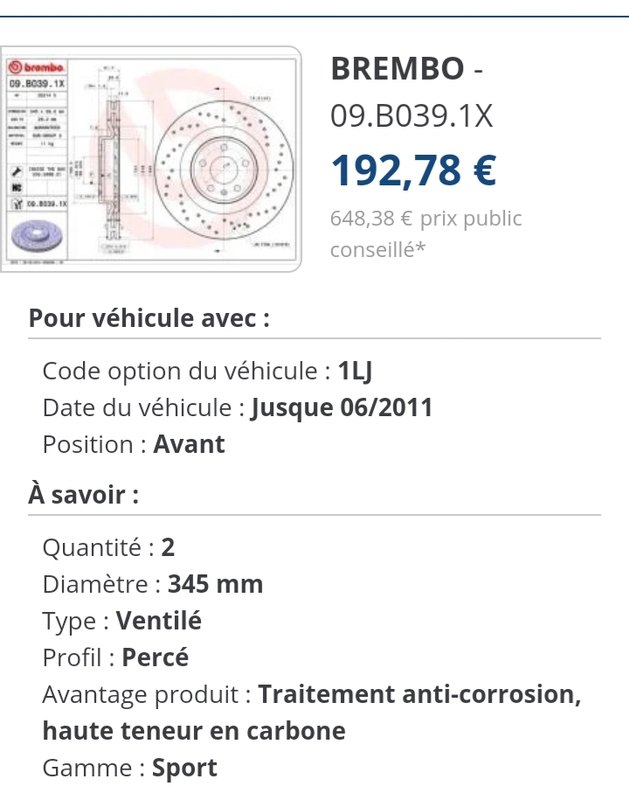Open the Brembo 09.B039.1X product image
This screenshot has height=800, width=629.
click(x=150, y=158)
